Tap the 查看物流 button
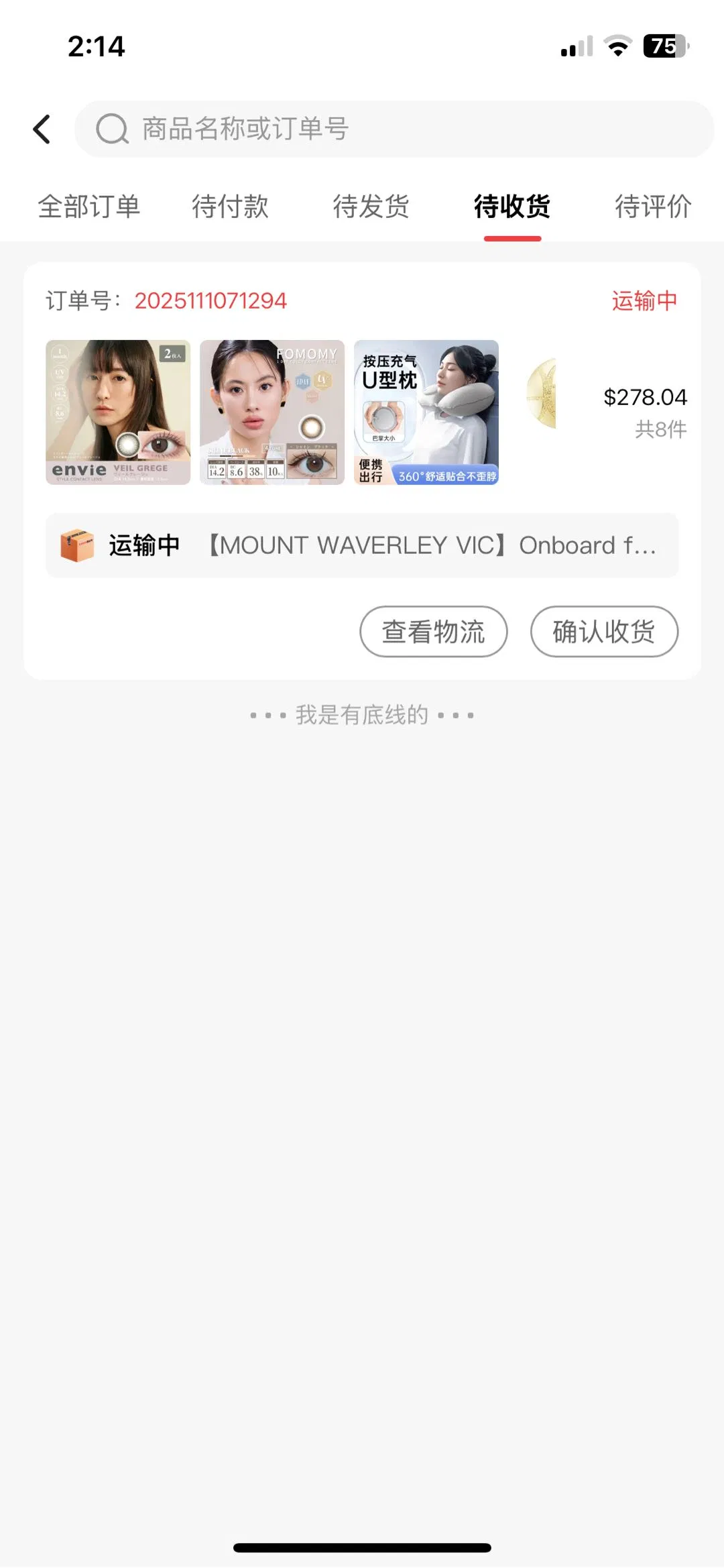 tap(433, 631)
